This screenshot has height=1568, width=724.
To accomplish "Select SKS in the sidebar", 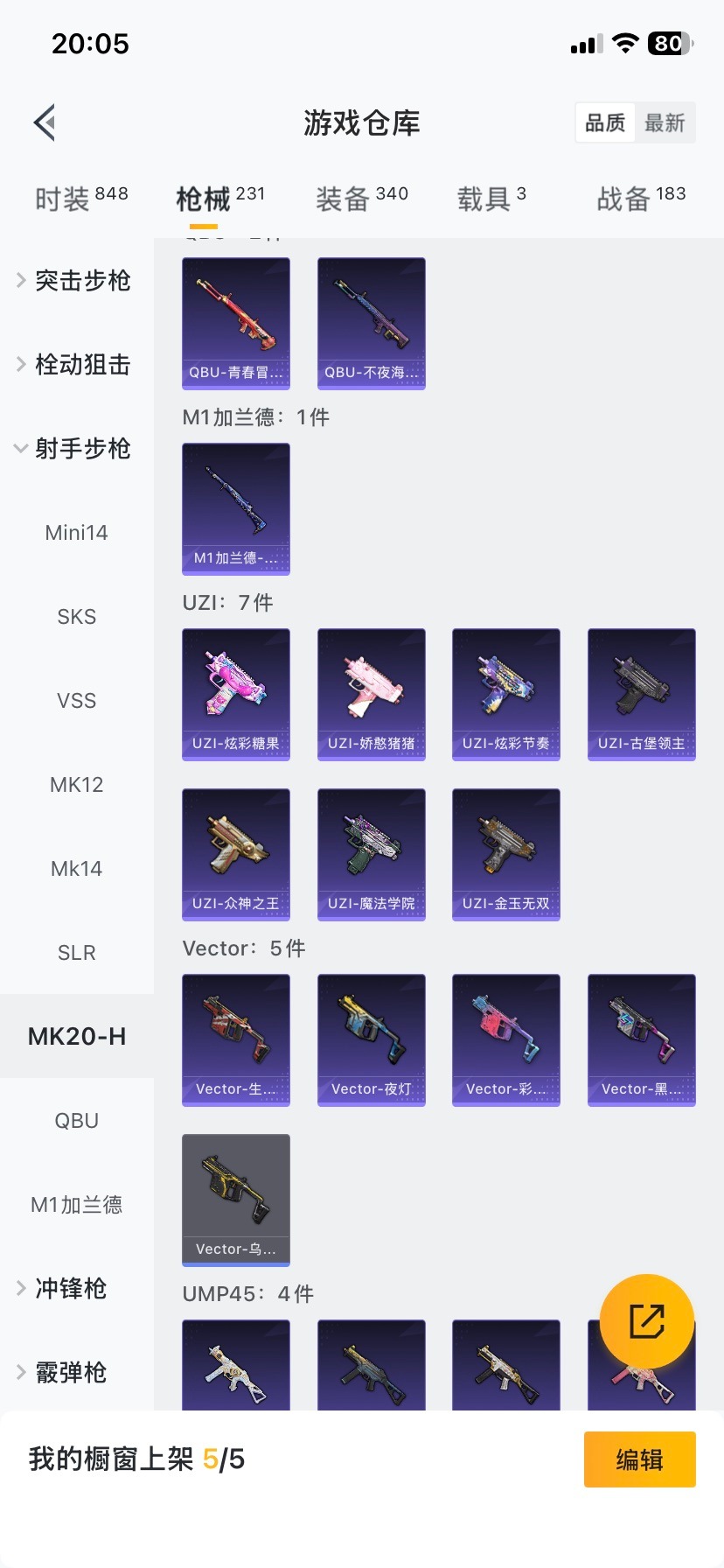I will (77, 616).
